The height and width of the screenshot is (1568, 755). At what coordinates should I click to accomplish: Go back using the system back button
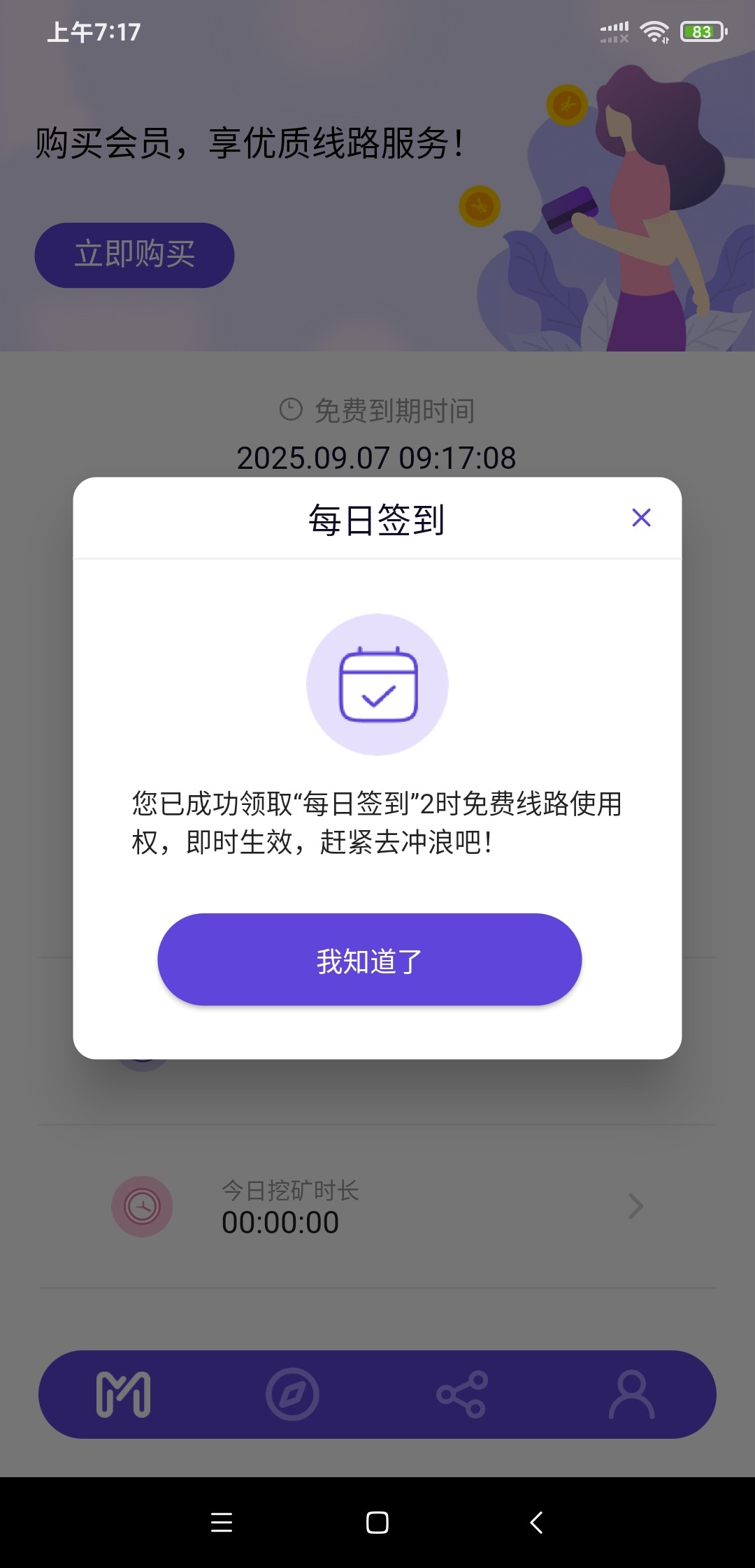click(x=536, y=1523)
